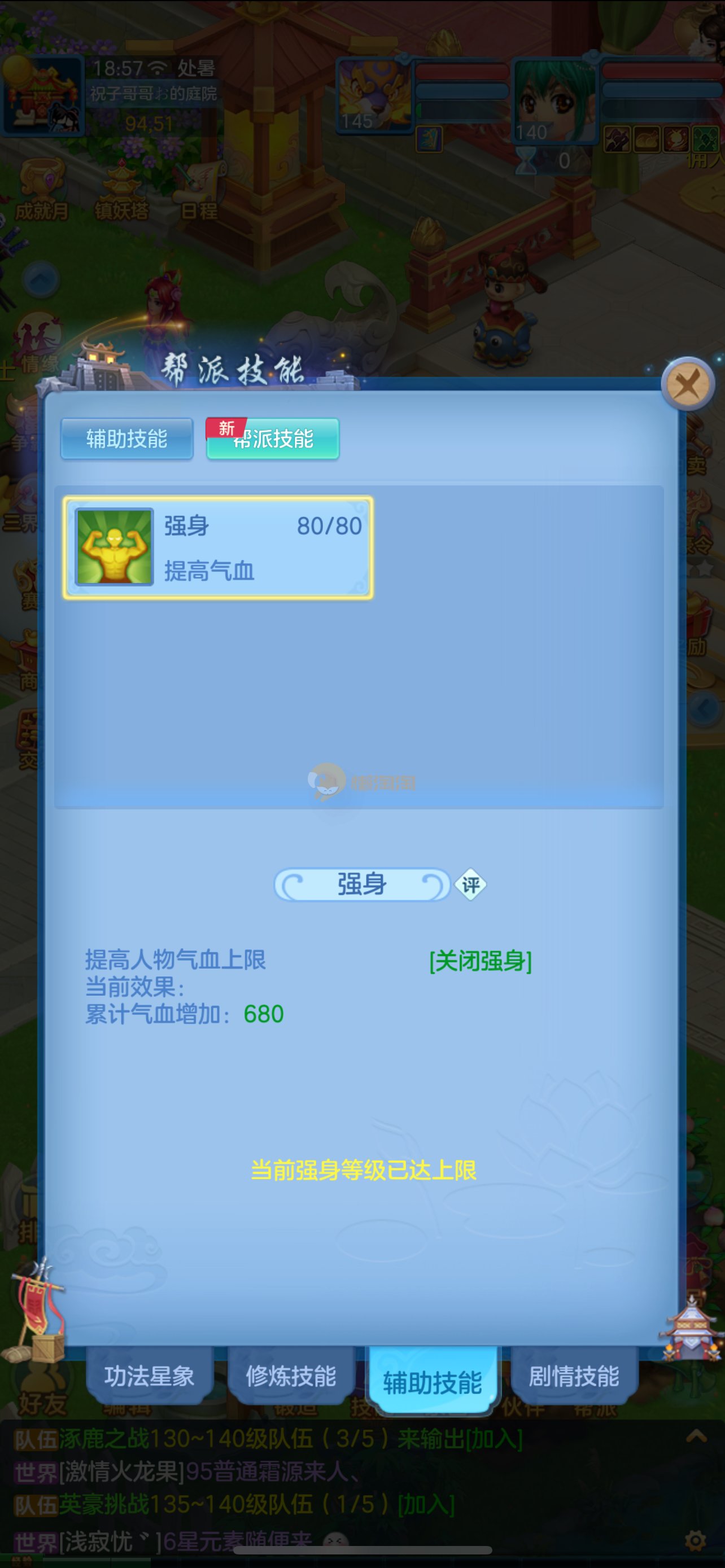Viewport: 725px width, 1568px height.
Task: Open the 修炼技能 bottom tab
Action: (x=290, y=1377)
